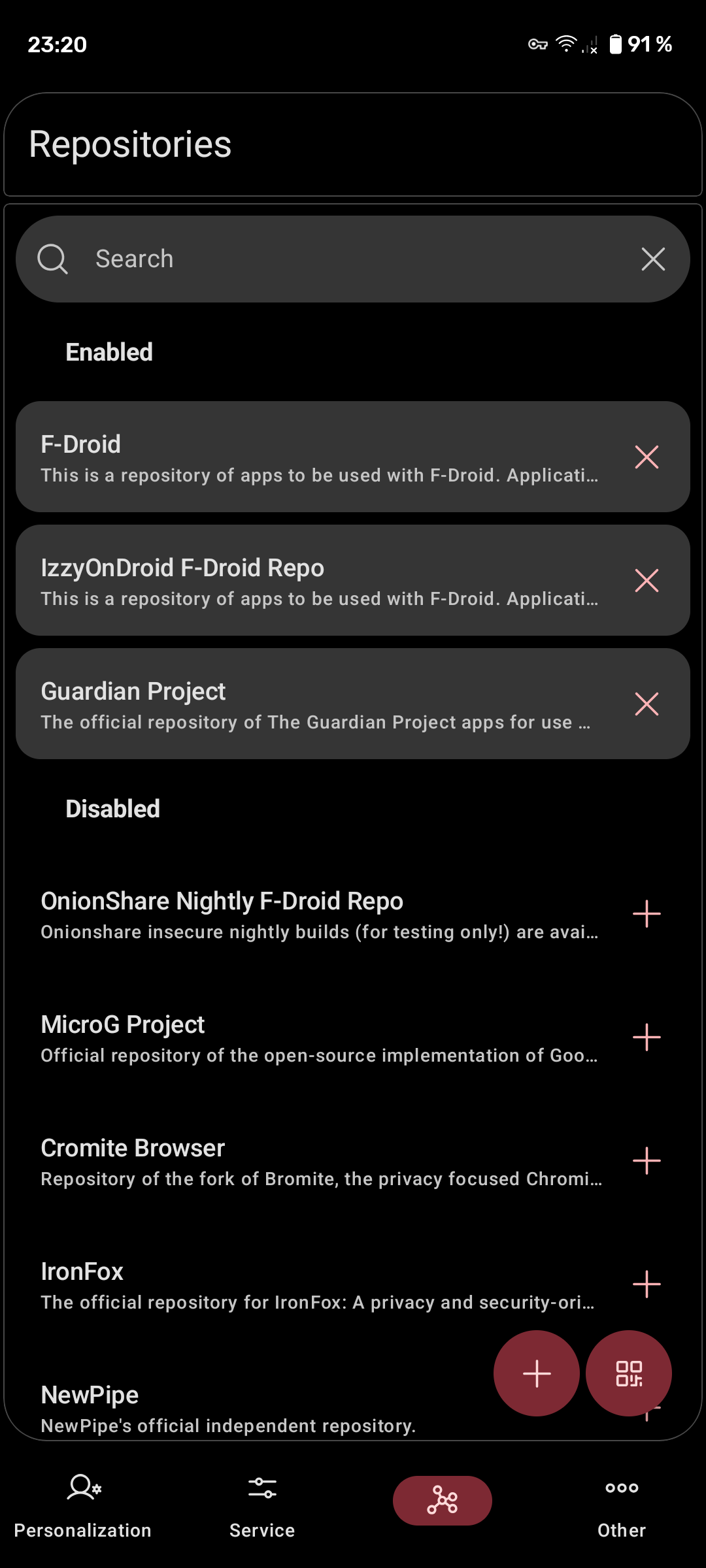Add a new repository with plus button
The height and width of the screenshot is (1568, 706).
(x=537, y=1373)
